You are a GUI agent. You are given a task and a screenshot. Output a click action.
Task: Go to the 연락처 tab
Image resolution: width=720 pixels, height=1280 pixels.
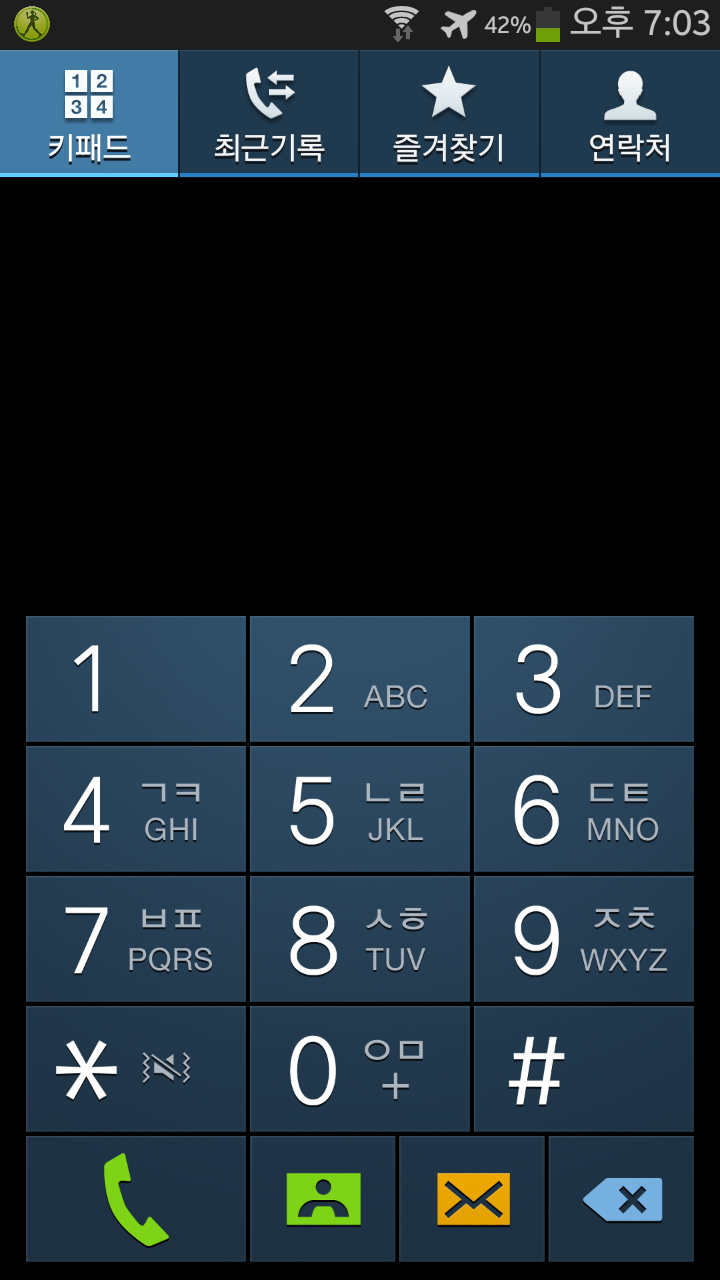click(x=630, y=114)
